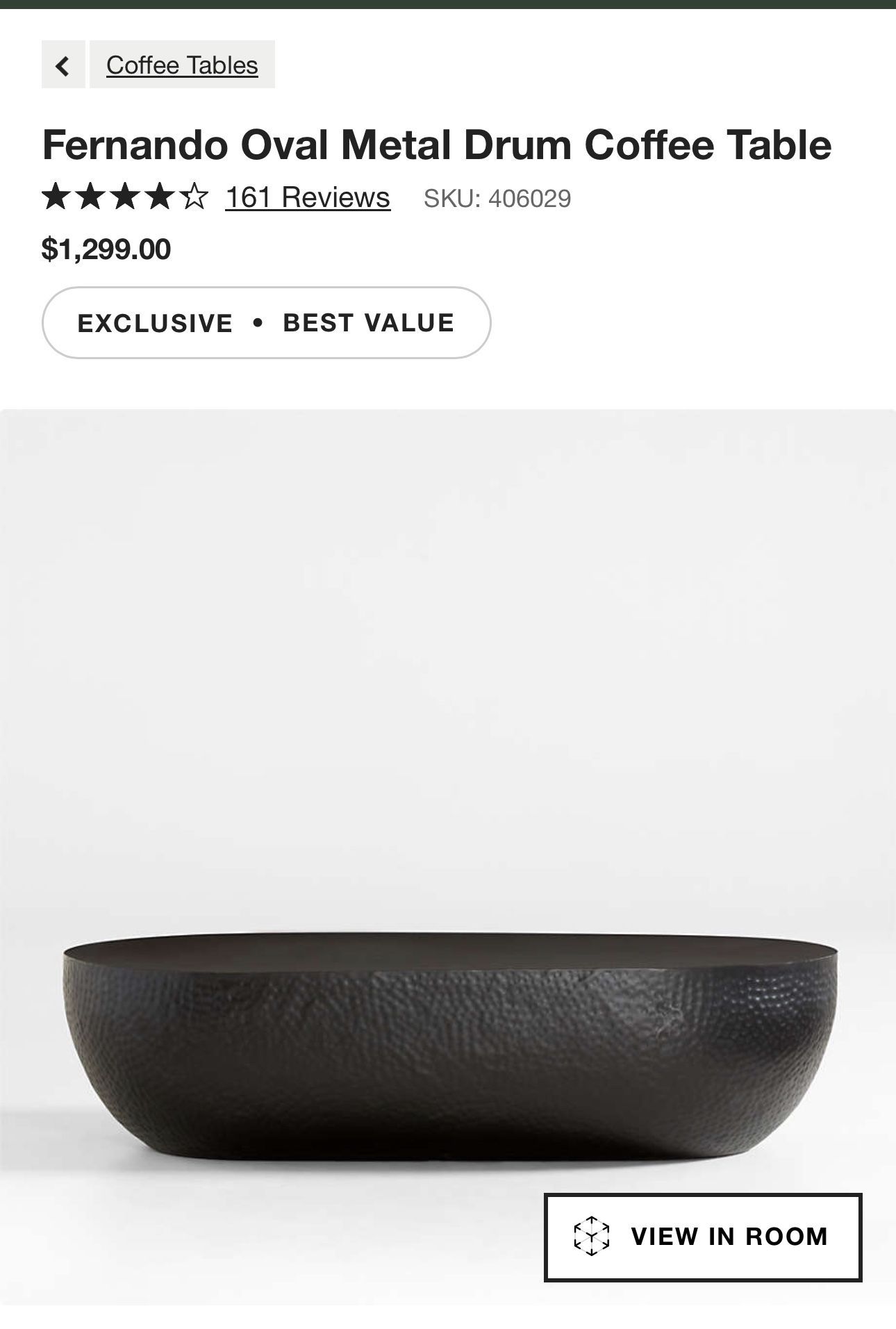Tap the back arrow icon

coord(63,65)
